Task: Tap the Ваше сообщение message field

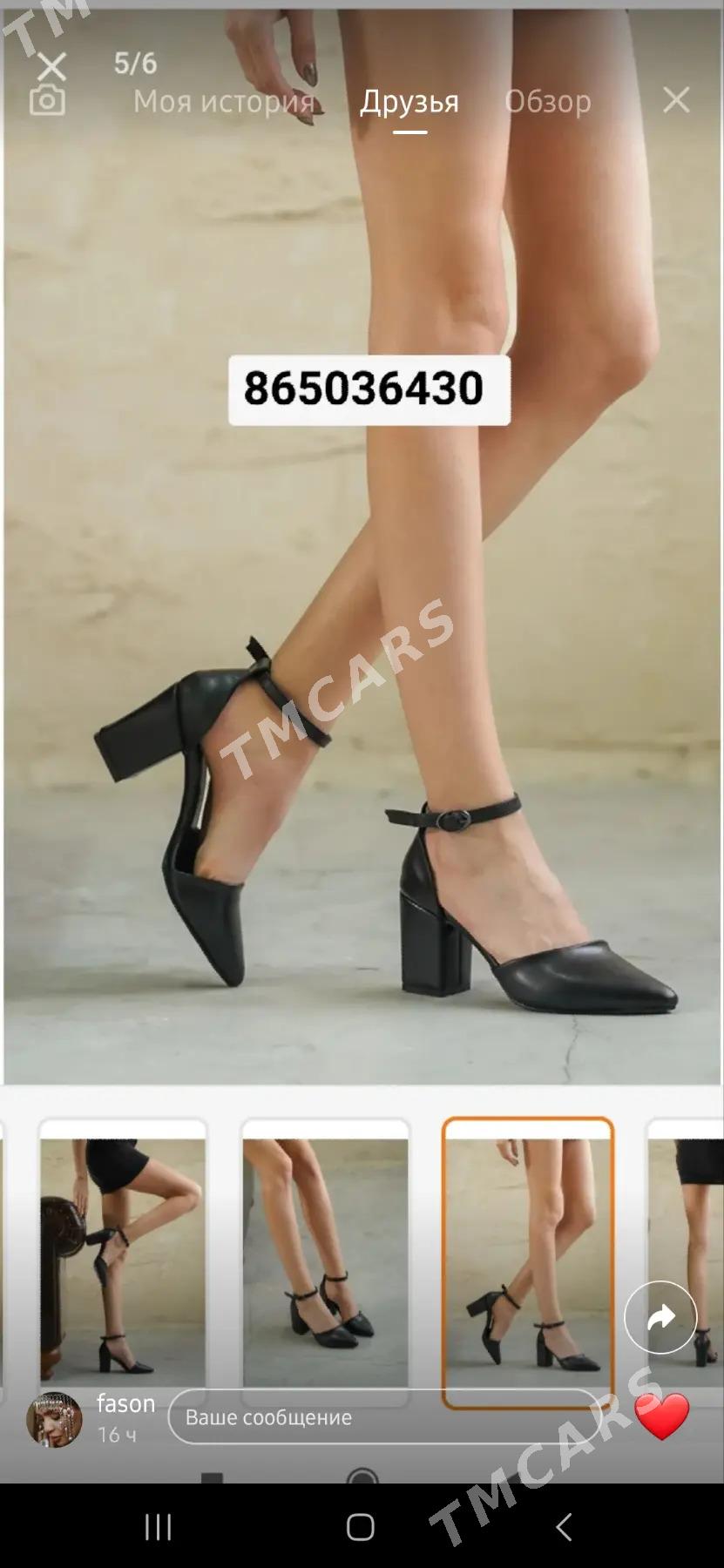Action: tap(385, 1417)
